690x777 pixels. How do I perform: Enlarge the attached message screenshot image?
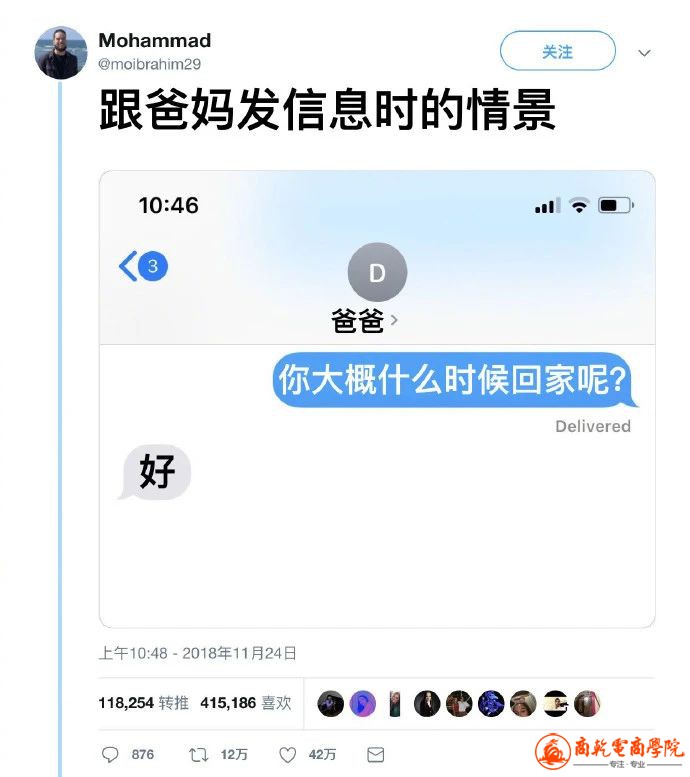tap(377, 400)
